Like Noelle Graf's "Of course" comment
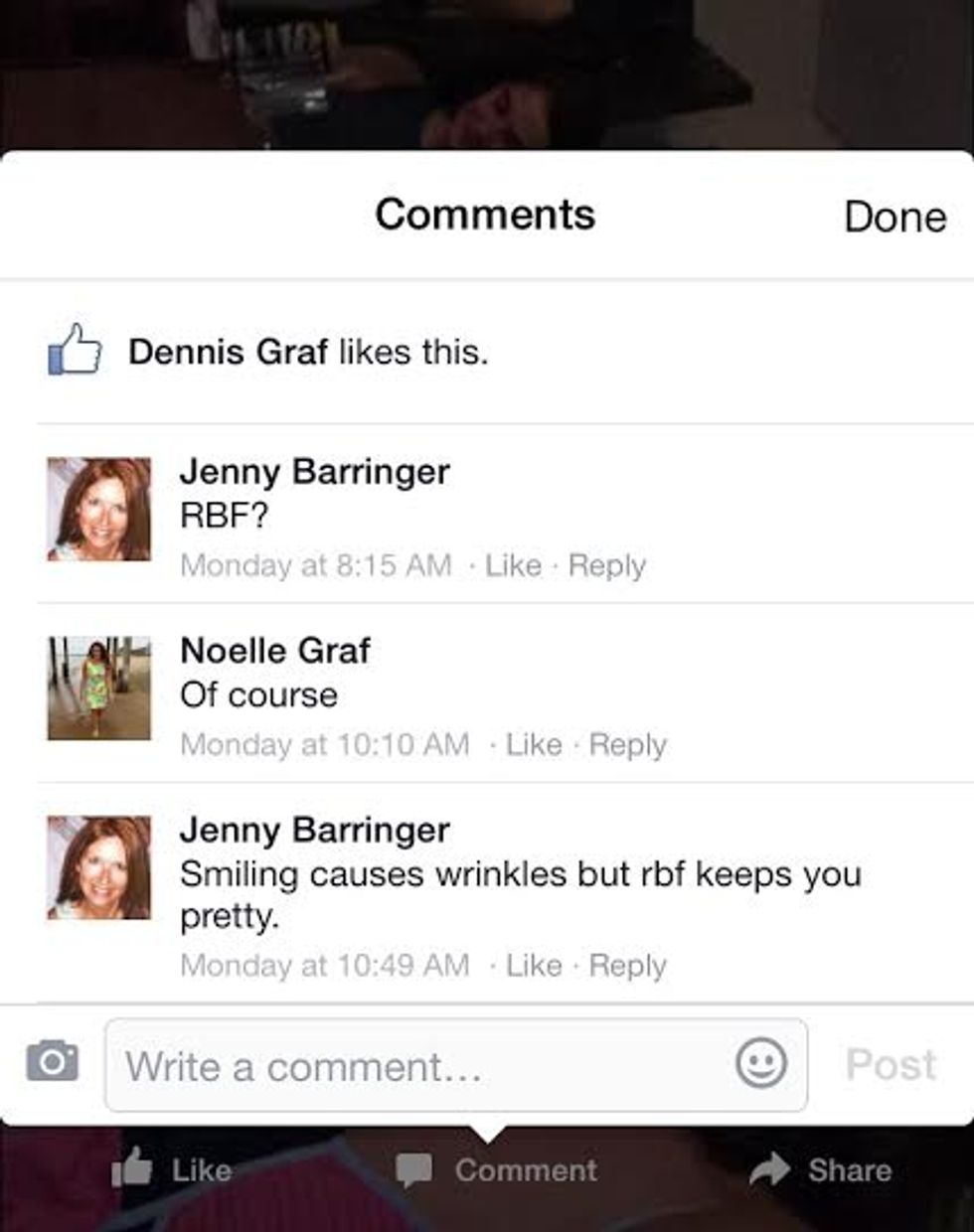The image size is (974, 1232). [534, 744]
